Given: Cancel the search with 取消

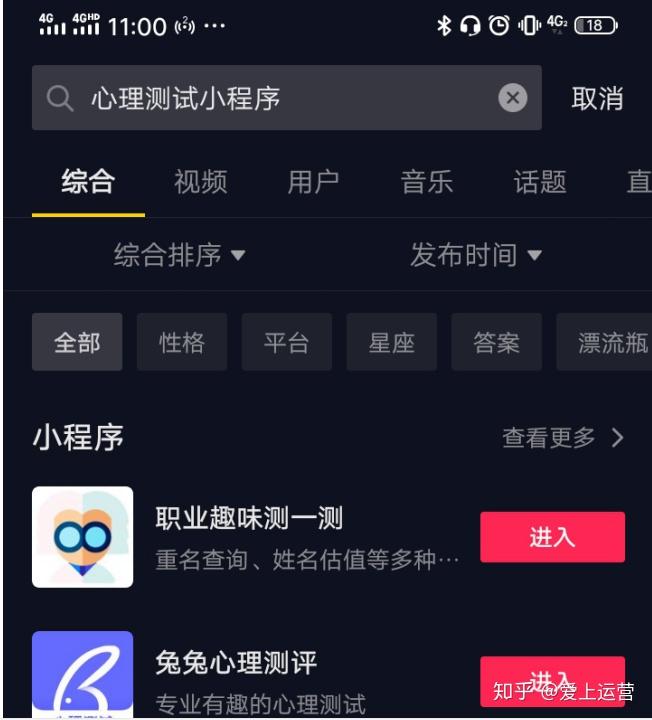Looking at the screenshot, I should coord(597,98).
